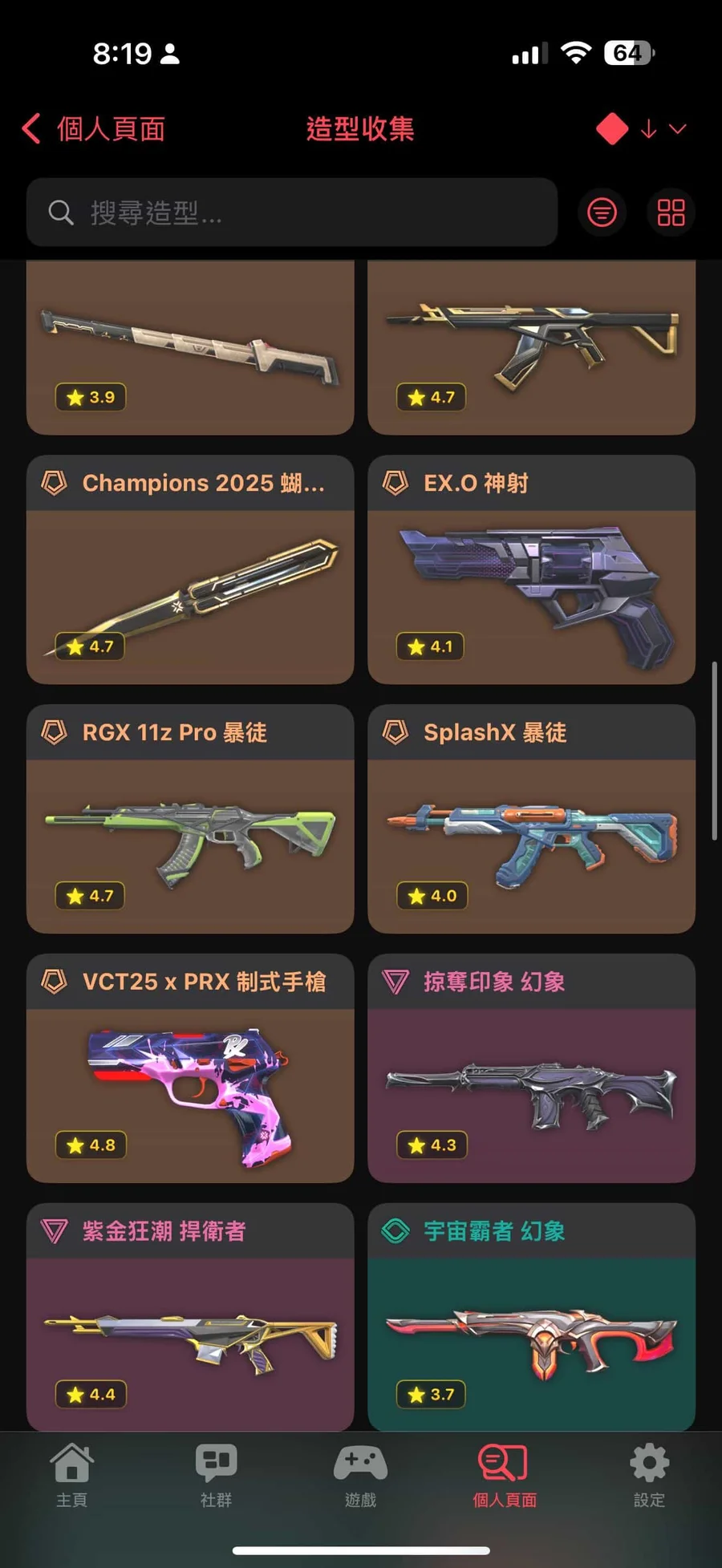This screenshot has width=722, height=1568.
Task: Open EX.O 神射 skin card
Action: 531,569
